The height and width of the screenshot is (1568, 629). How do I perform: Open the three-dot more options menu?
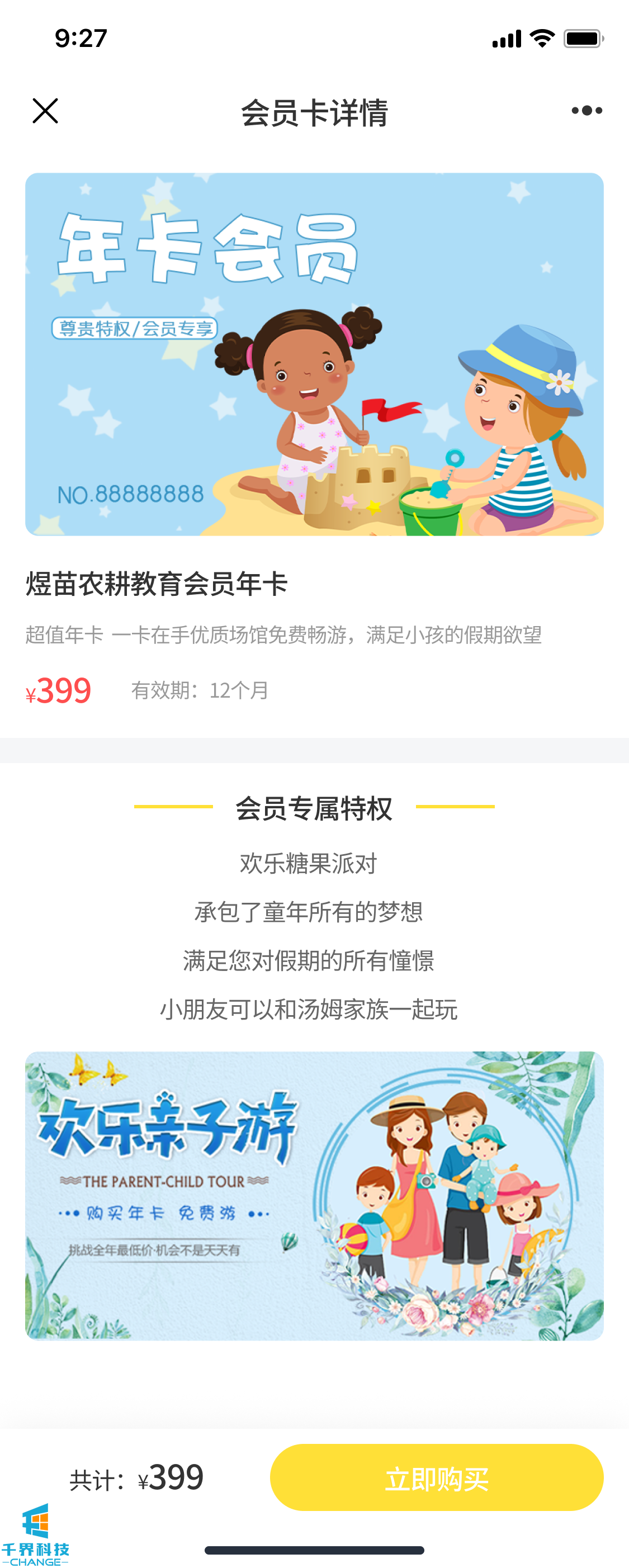(x=587, y=111)
